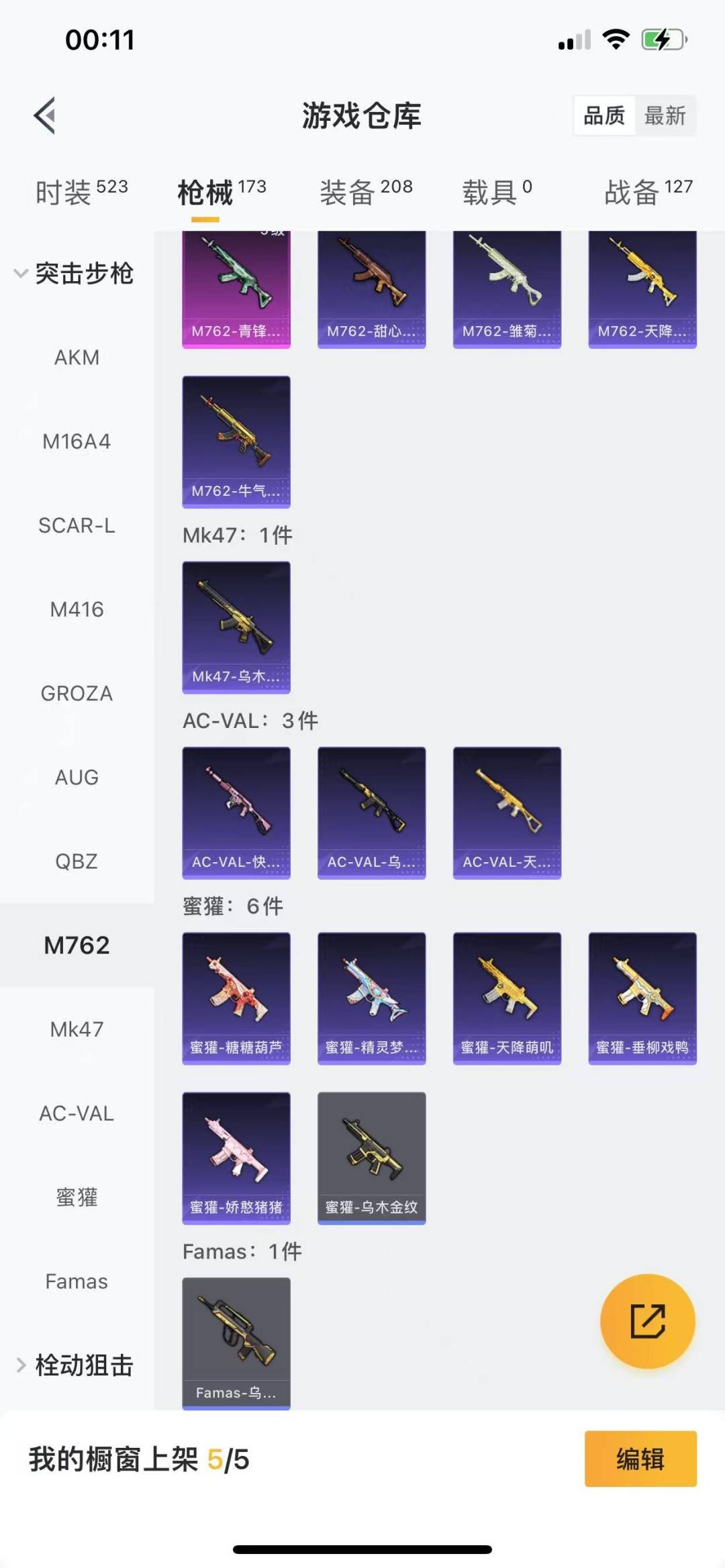Image resolution: width=725 pixels, height=1568 pixels.
Task: Open the M762-牛气 skin tile
Action: coord(236,441)
